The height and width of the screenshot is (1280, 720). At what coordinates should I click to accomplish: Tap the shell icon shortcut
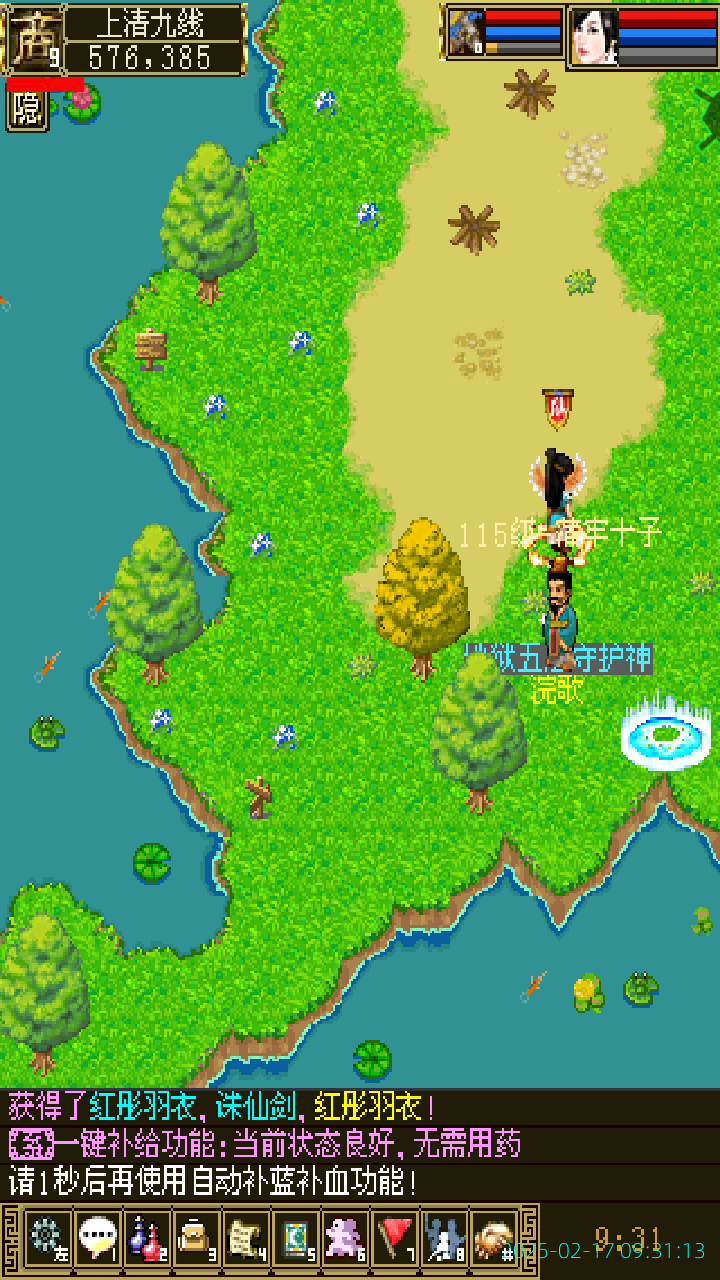493,1239
